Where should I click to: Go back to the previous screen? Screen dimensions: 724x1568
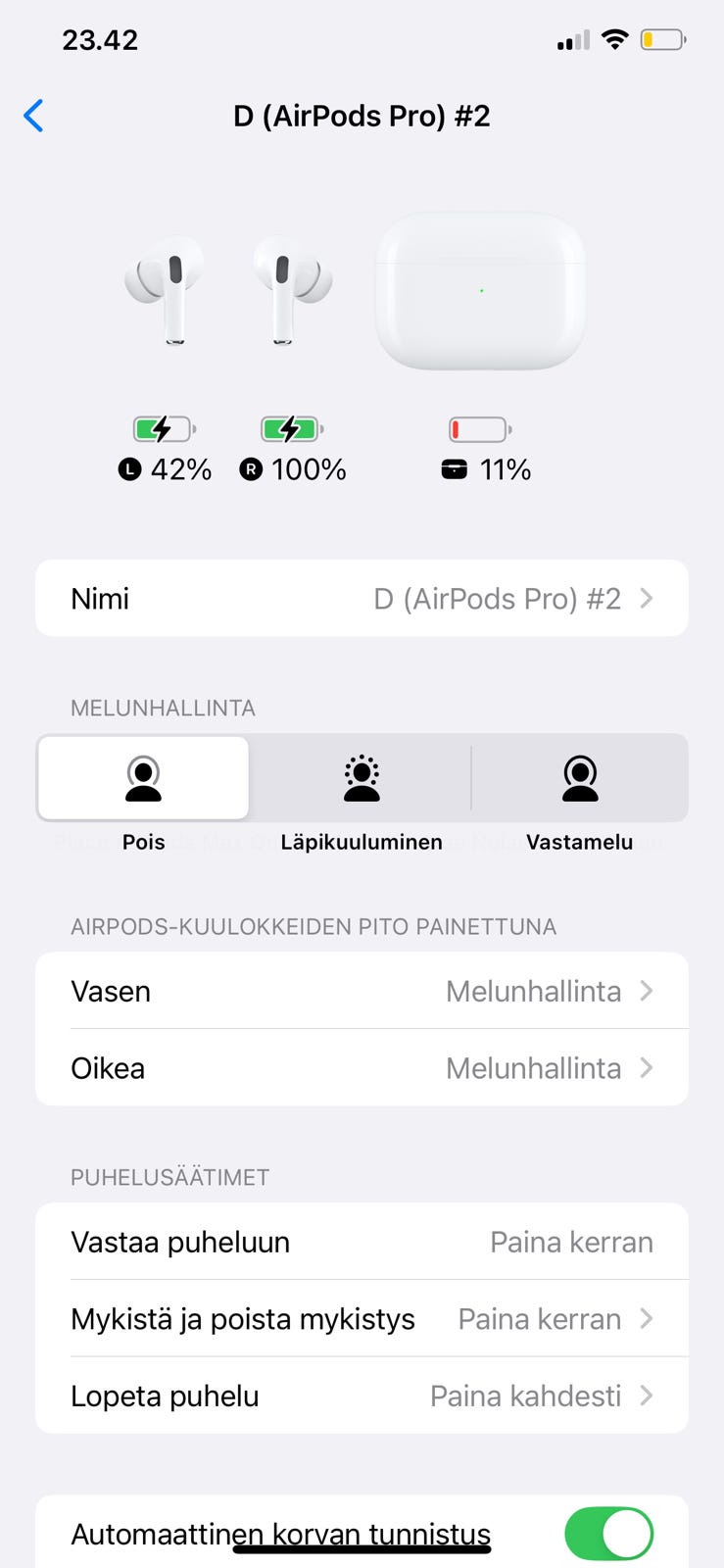pos(34,116)
